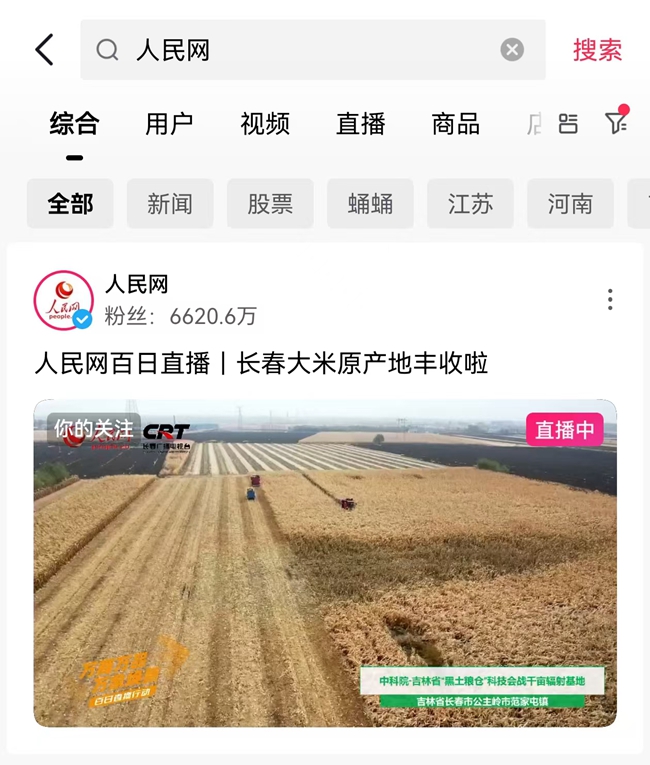
Task: Open more options for the 人民网 post
Action: (609, 299)
